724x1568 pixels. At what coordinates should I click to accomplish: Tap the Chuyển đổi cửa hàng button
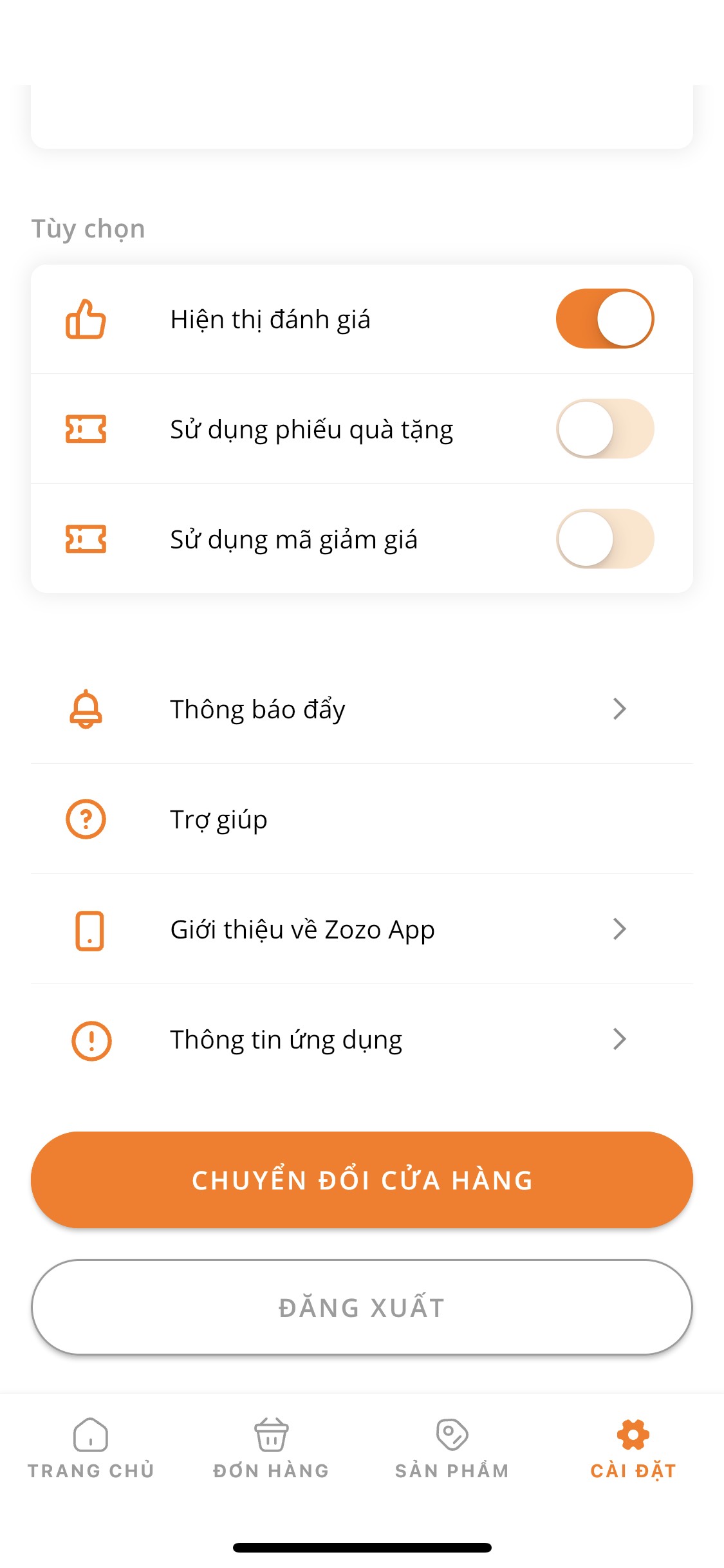coord(362,1180)
